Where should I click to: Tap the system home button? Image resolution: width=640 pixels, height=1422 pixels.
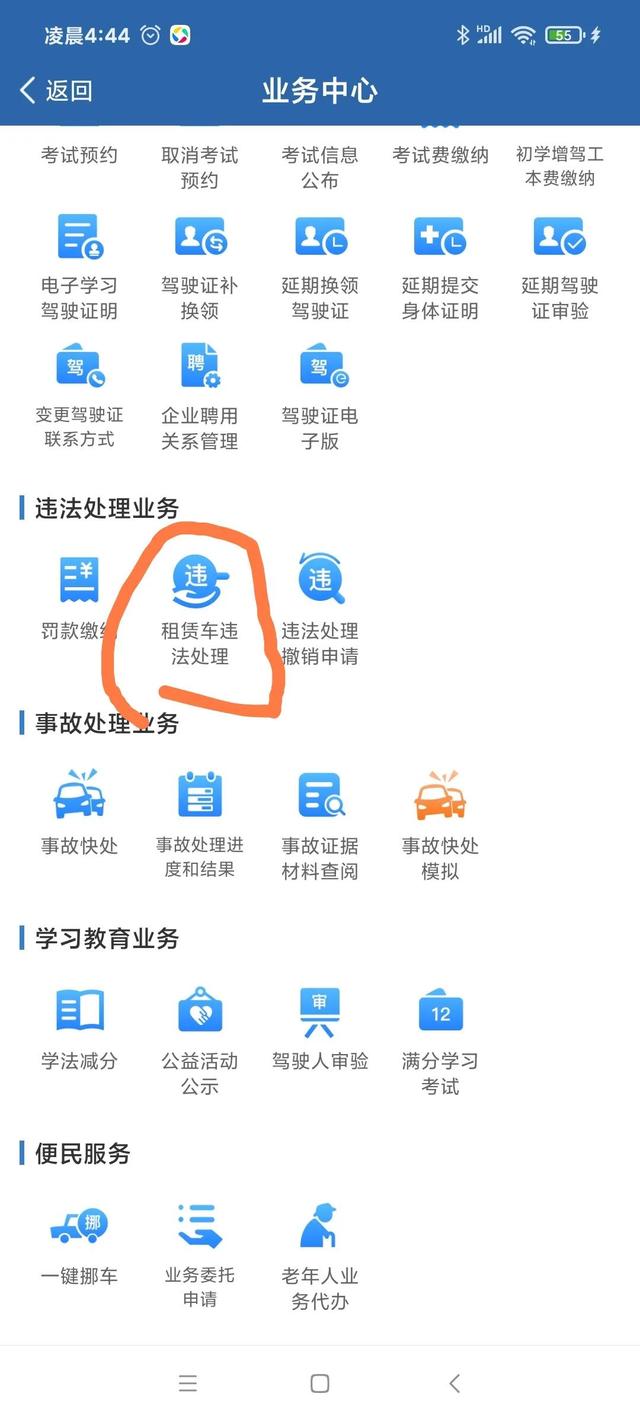[320, 1384]
